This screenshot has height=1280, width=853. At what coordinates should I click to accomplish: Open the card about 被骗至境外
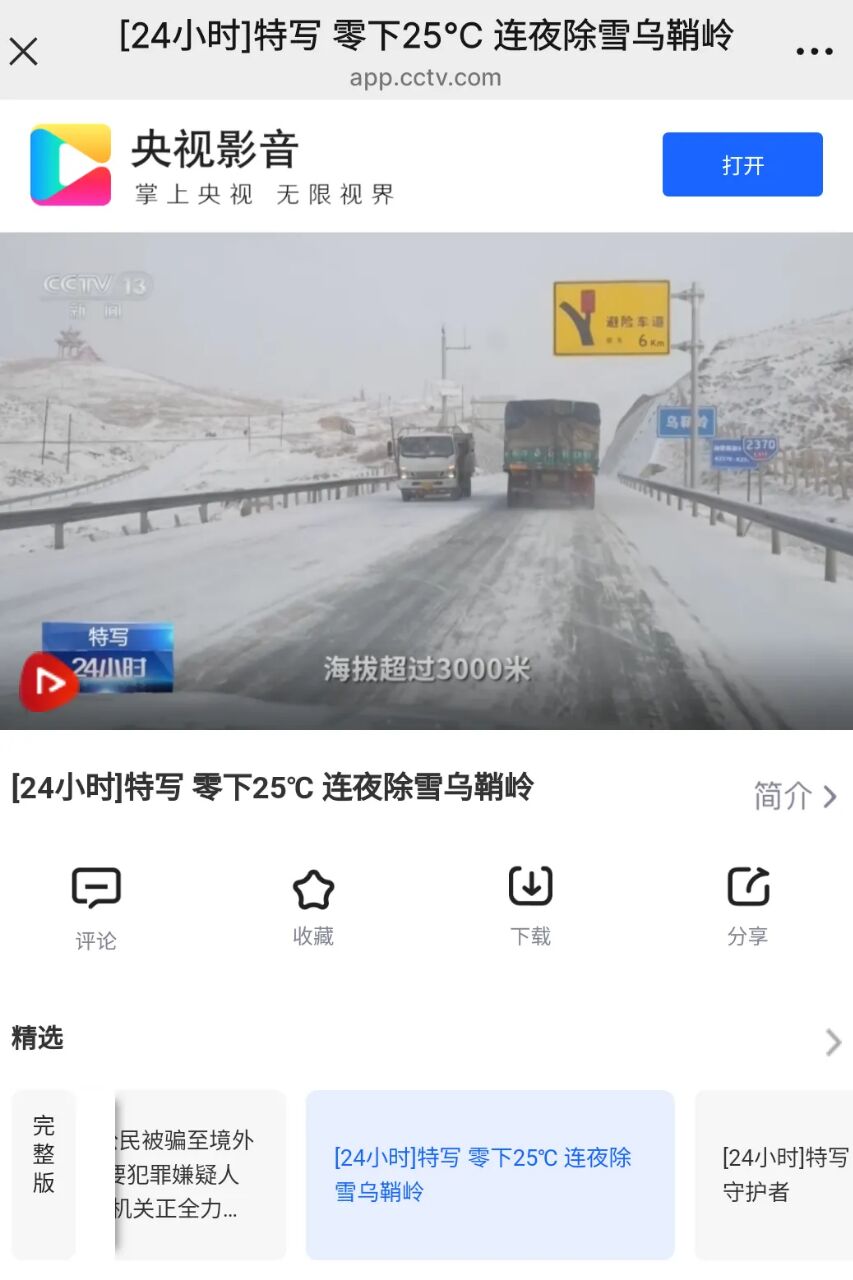(x=200, y=1174)
